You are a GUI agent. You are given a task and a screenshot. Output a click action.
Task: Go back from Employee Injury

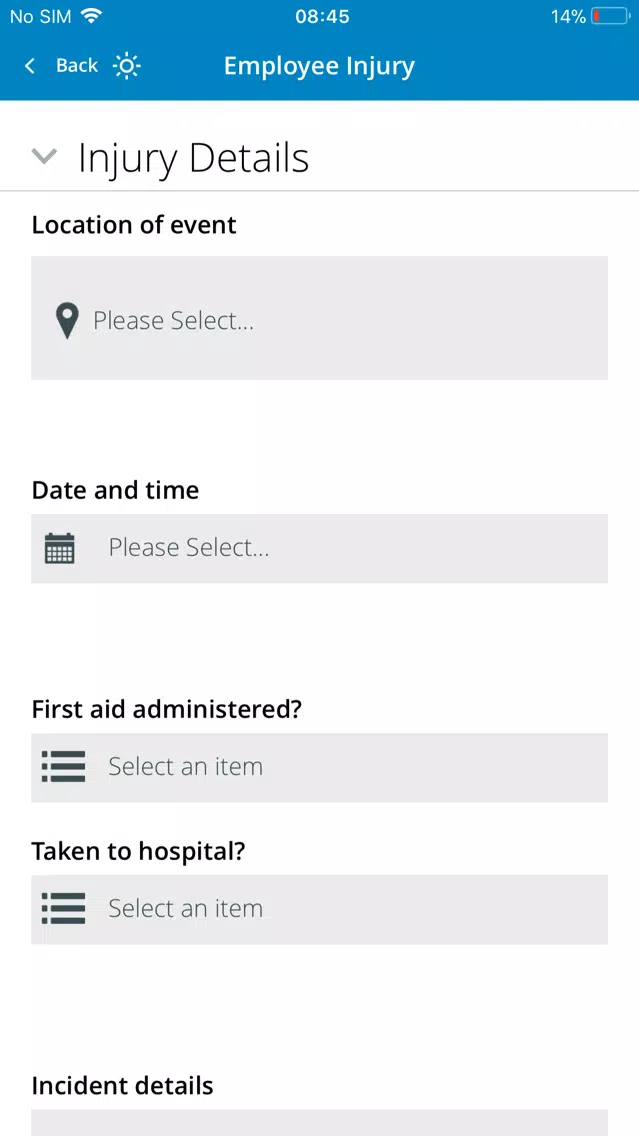61,66
